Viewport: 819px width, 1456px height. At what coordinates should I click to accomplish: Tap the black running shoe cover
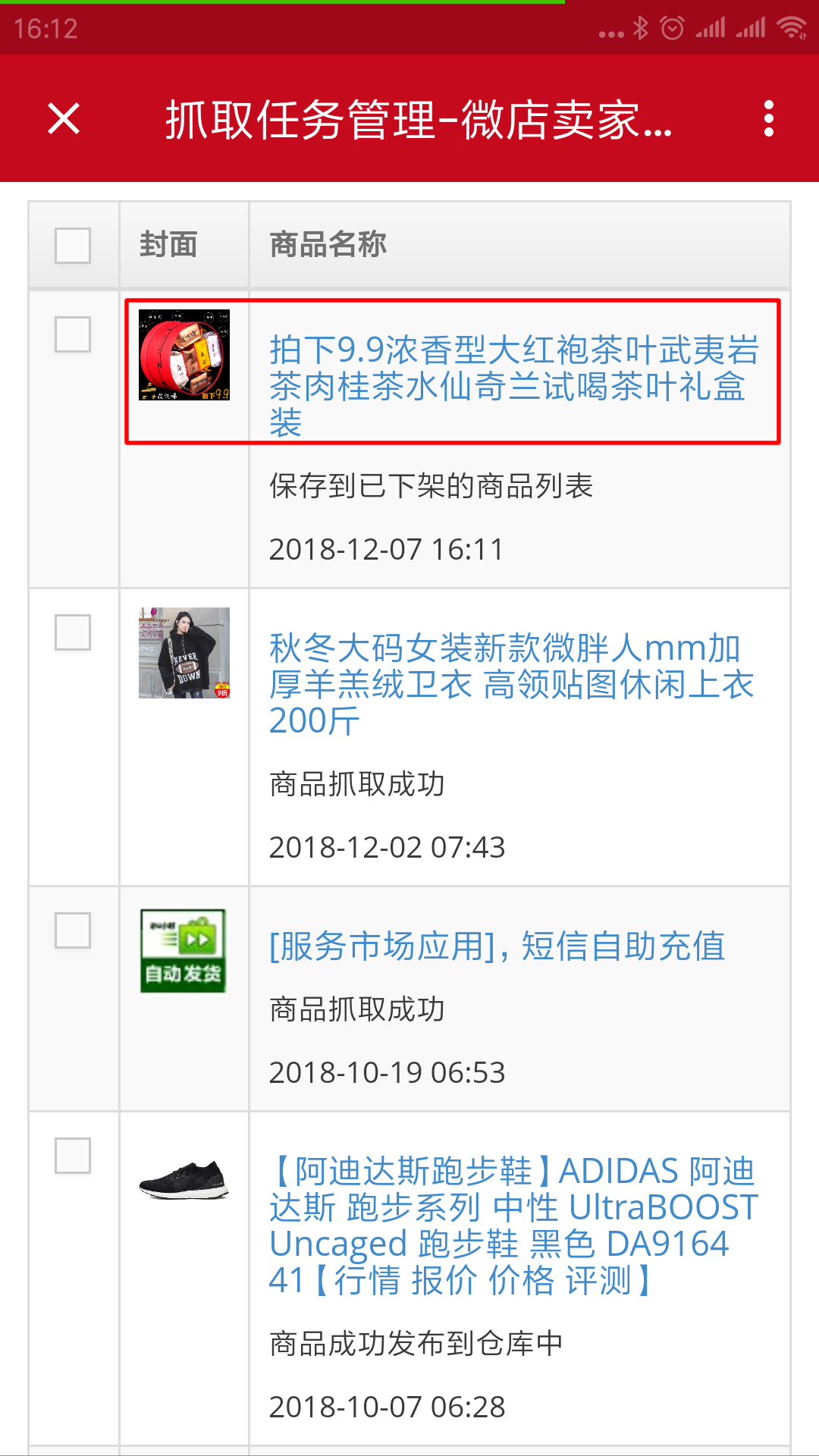[x=184, y=1180]
